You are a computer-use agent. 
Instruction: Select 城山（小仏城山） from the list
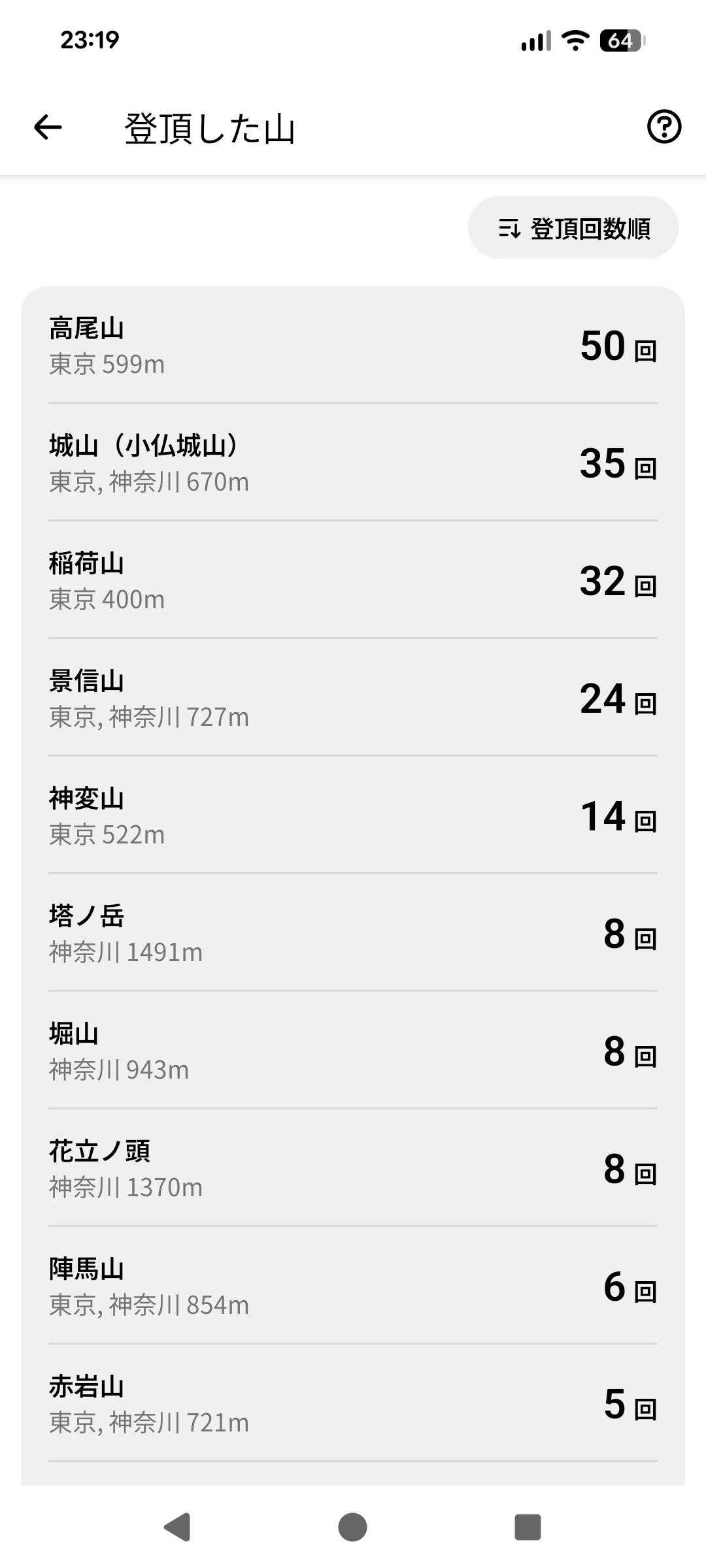(353, 463)
